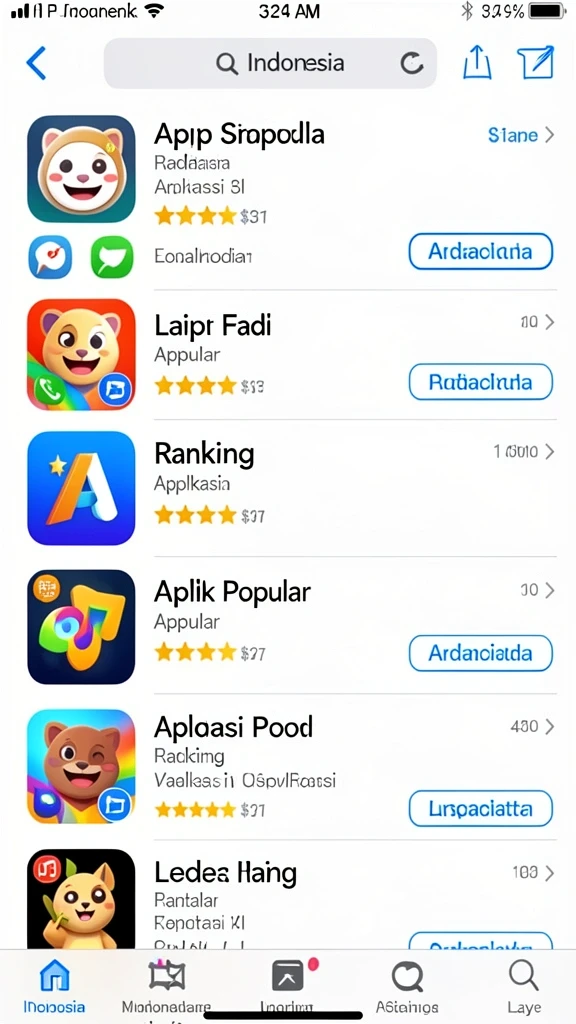Tap the compose pencil icon at top right
Viewport: 576px width, 1024px height.
click(x=536, y=63)
